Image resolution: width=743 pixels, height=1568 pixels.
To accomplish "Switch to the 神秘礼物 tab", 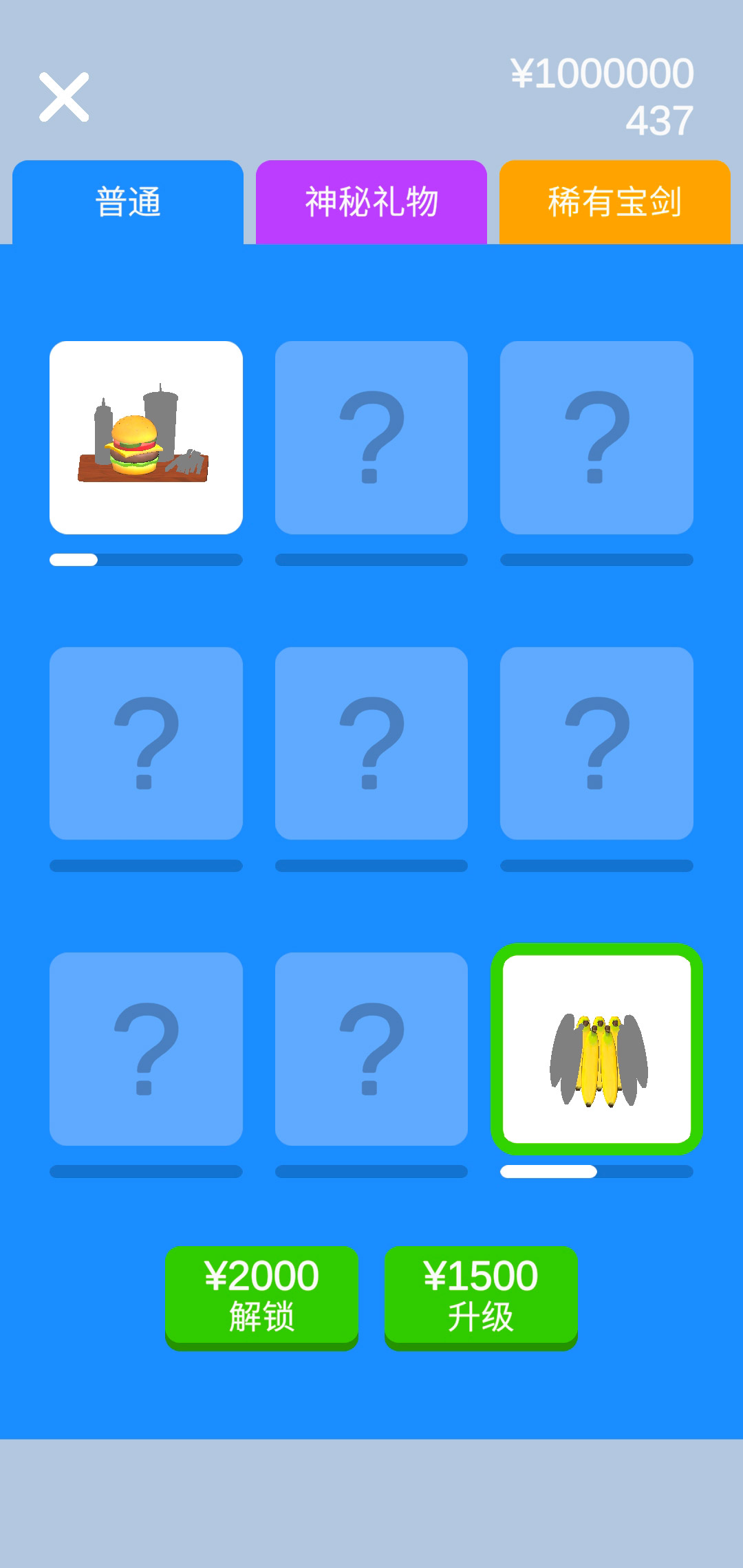I will pyautogui.click(x=371, y=202).
